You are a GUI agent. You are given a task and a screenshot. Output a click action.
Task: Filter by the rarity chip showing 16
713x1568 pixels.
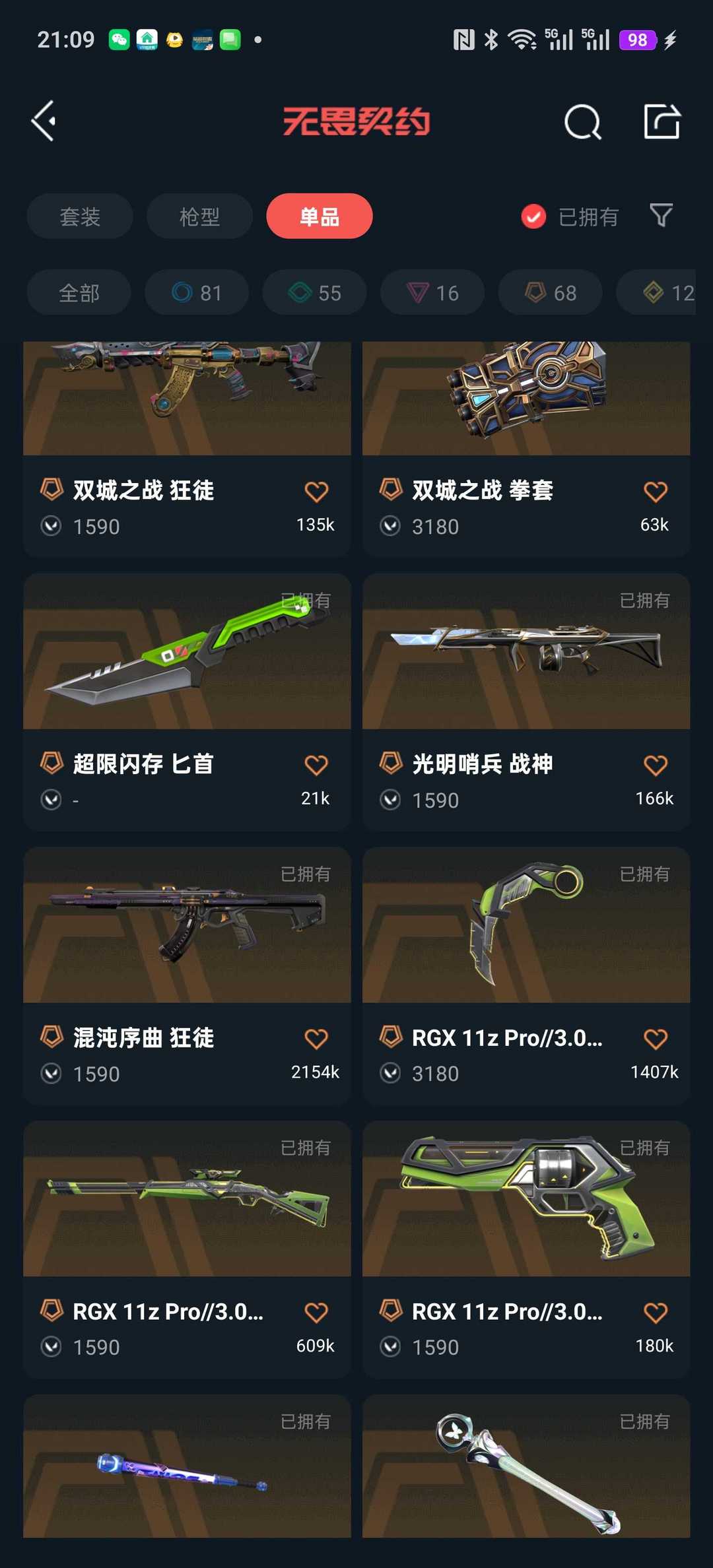tap(432, 292)
